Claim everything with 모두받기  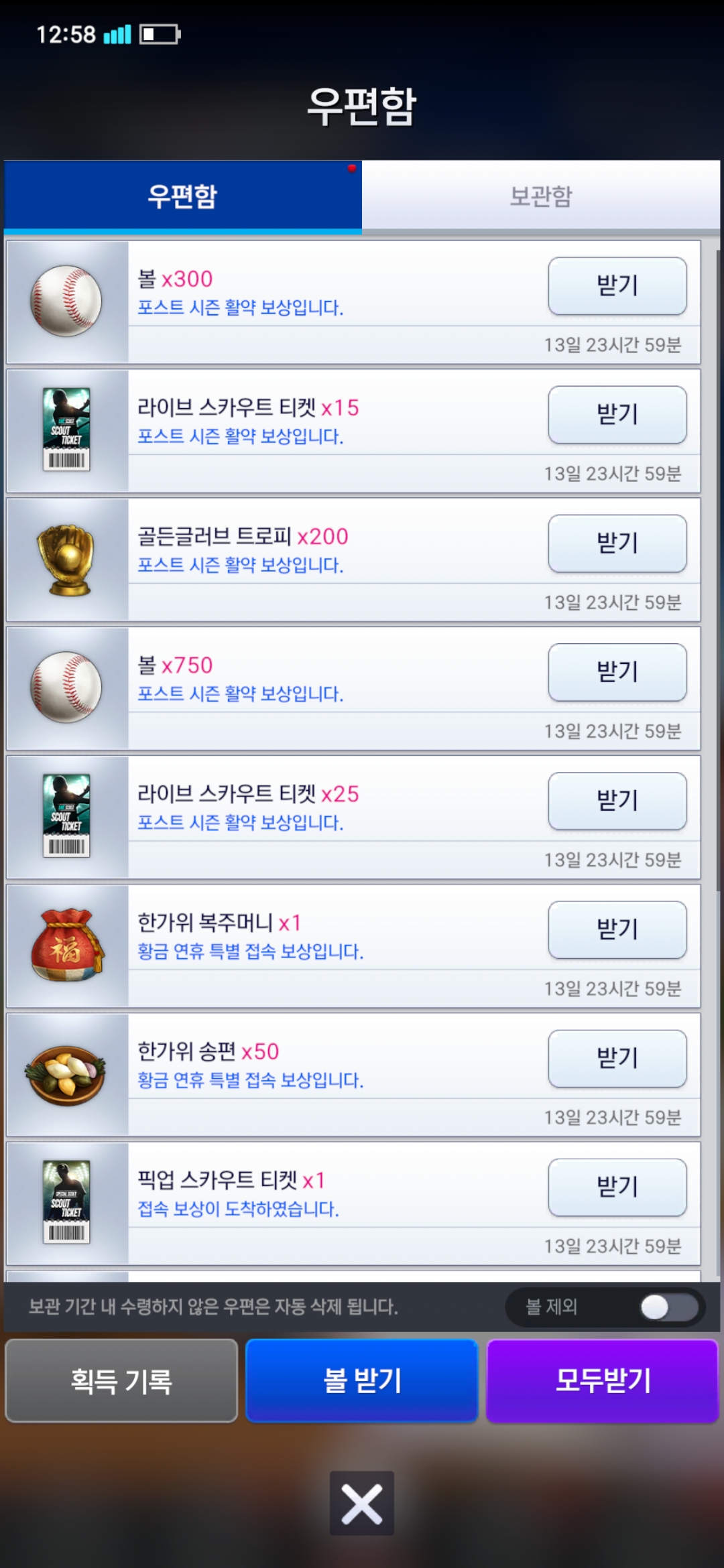pos(602,1380)
